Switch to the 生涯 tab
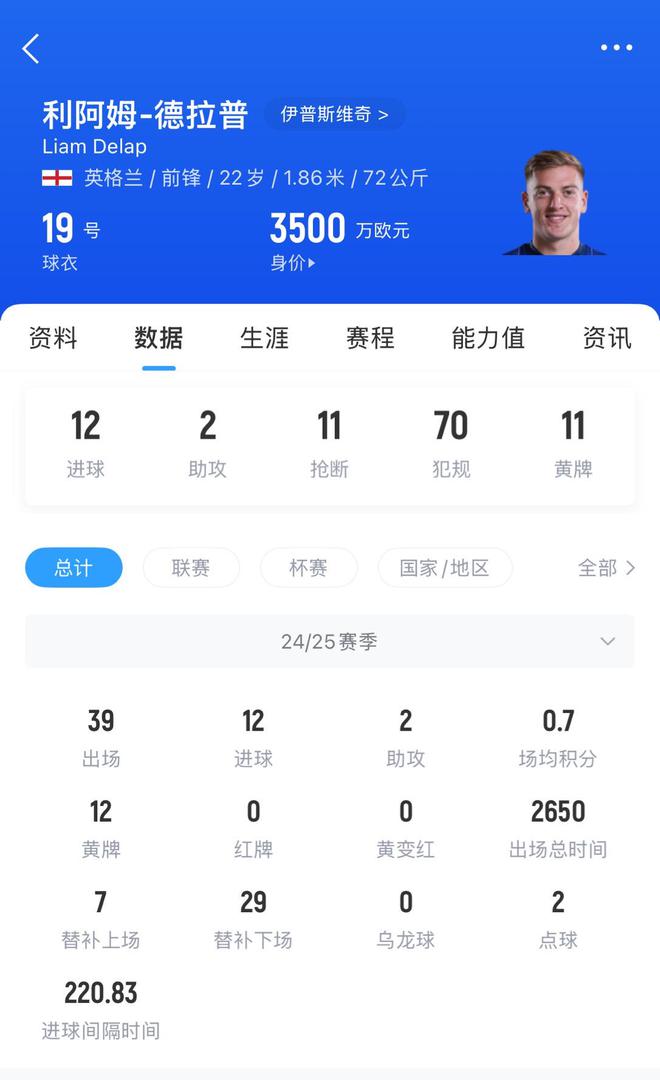The width and height of the screenshot is (660, 1080). click(x=264, y=338)
